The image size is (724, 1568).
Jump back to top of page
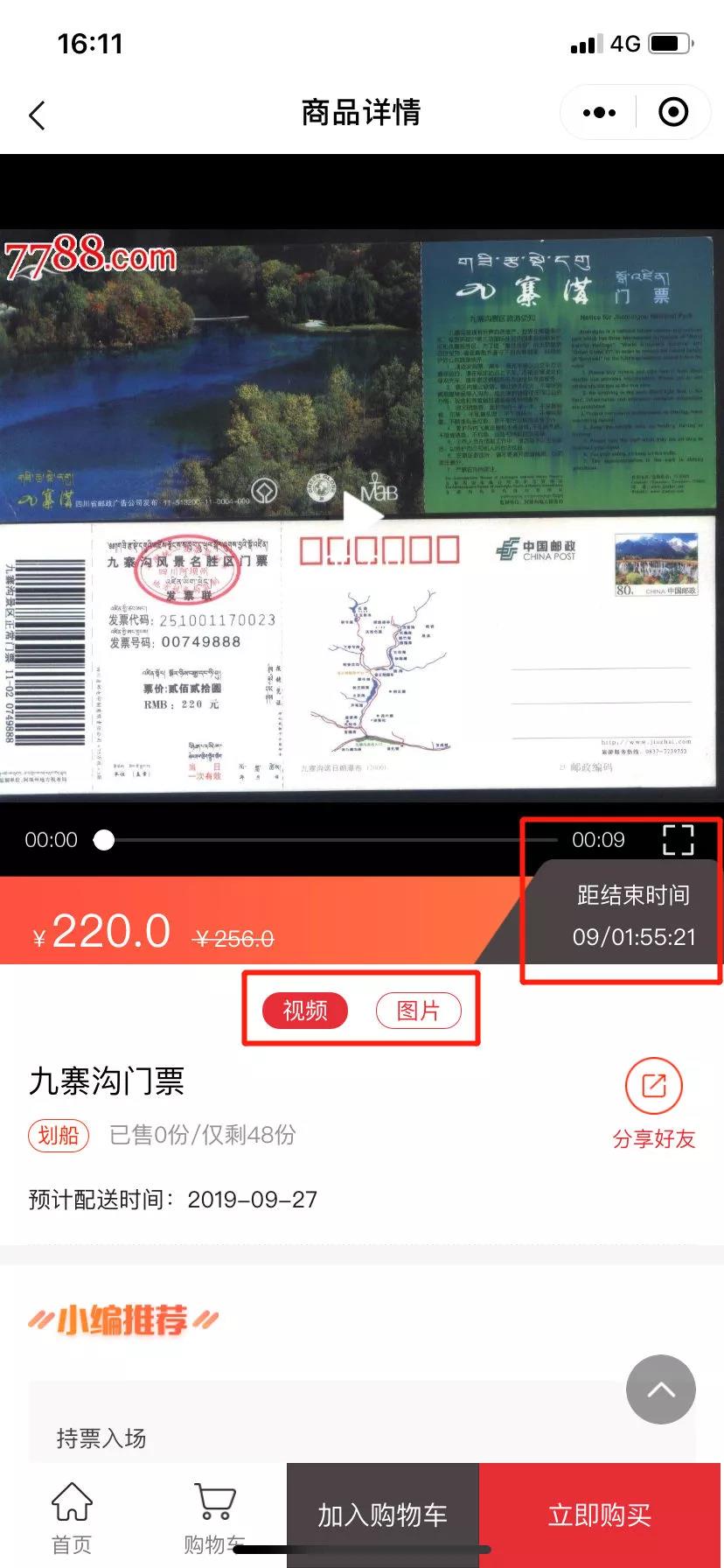660,1389
